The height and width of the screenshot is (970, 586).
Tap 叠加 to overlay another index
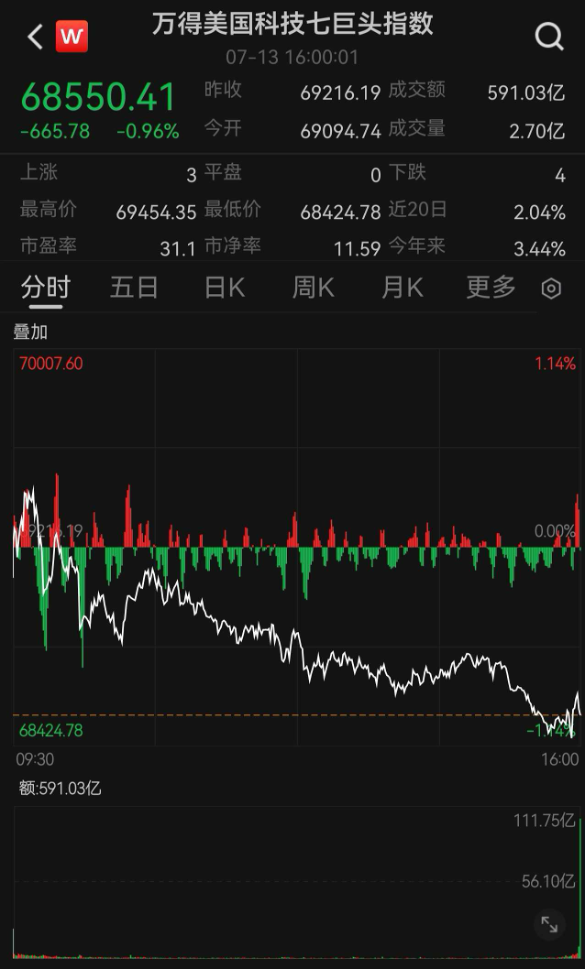pos(31,332)
